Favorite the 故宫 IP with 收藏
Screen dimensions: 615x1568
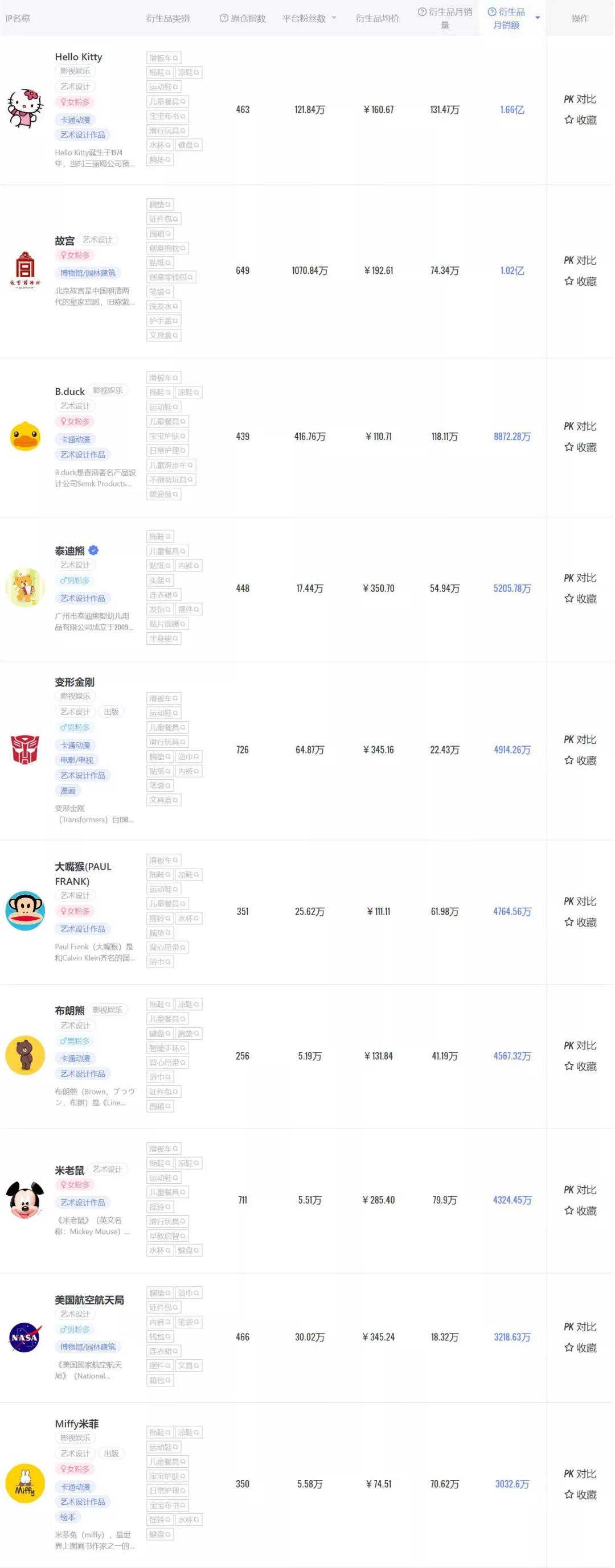580,281
